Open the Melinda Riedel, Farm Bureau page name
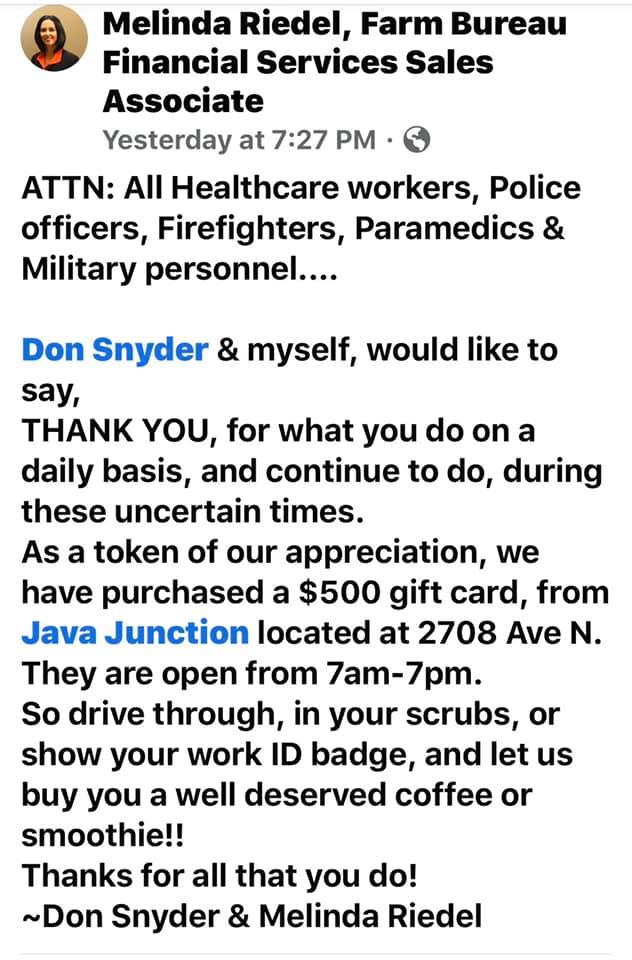The height and width of the screenshot is (960, 632). (298, 61)
